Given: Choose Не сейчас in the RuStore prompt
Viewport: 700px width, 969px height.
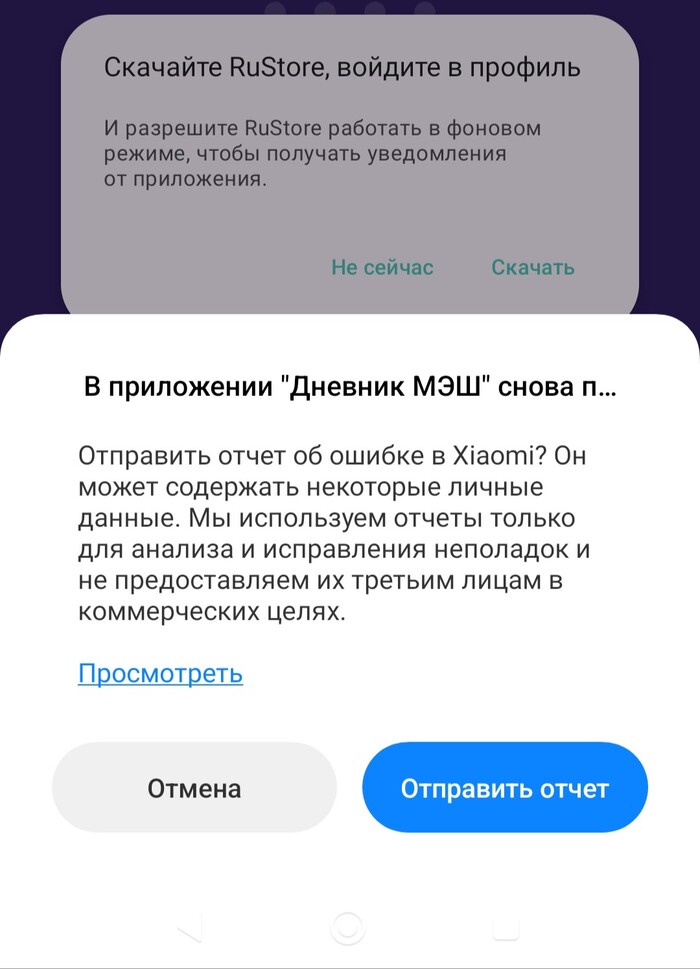Looking at the screenshot, I should click(x=382, y=267).
